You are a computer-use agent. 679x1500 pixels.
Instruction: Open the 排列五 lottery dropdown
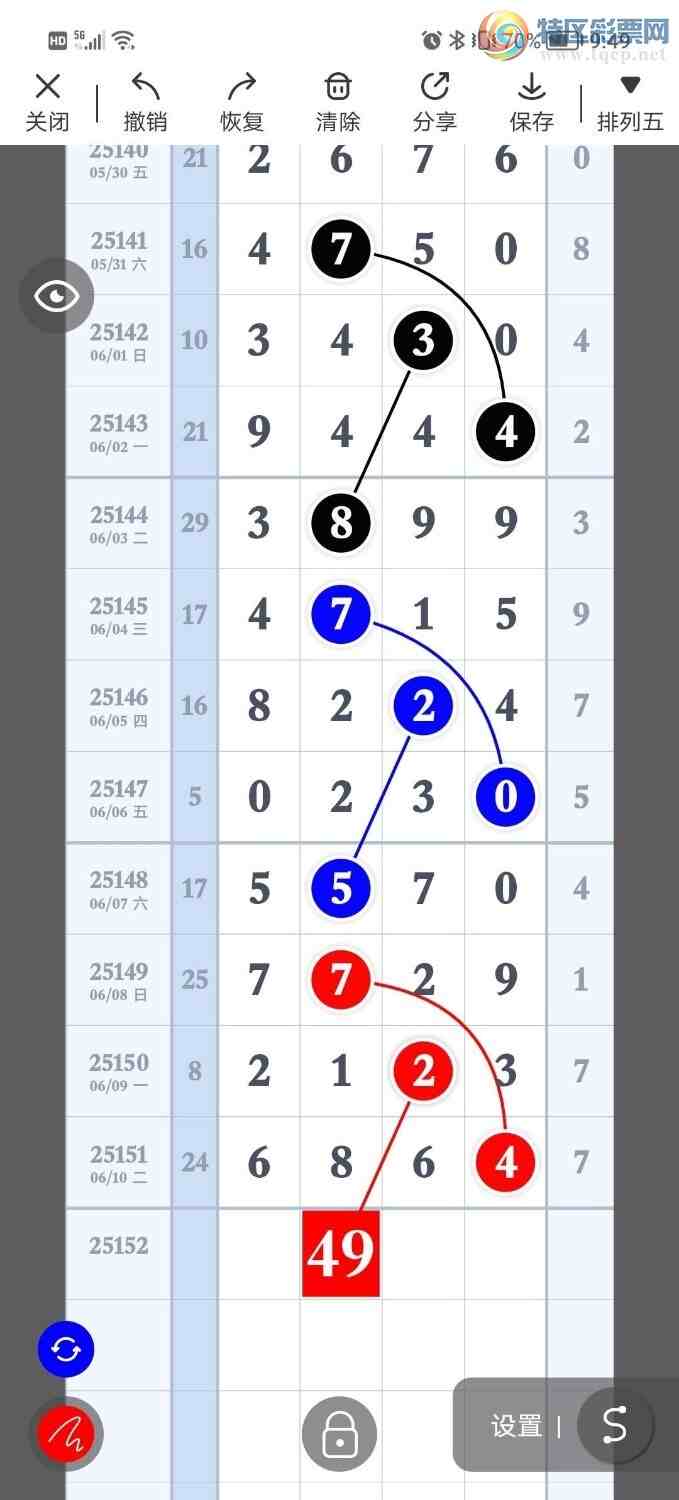point(630,103)
